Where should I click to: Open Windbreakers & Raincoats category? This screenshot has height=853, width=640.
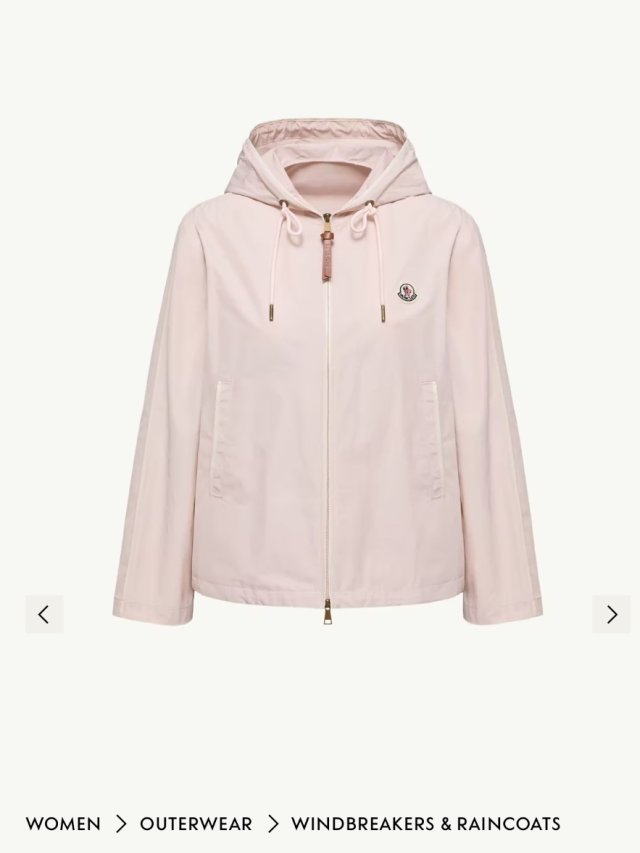coord(425,824)
